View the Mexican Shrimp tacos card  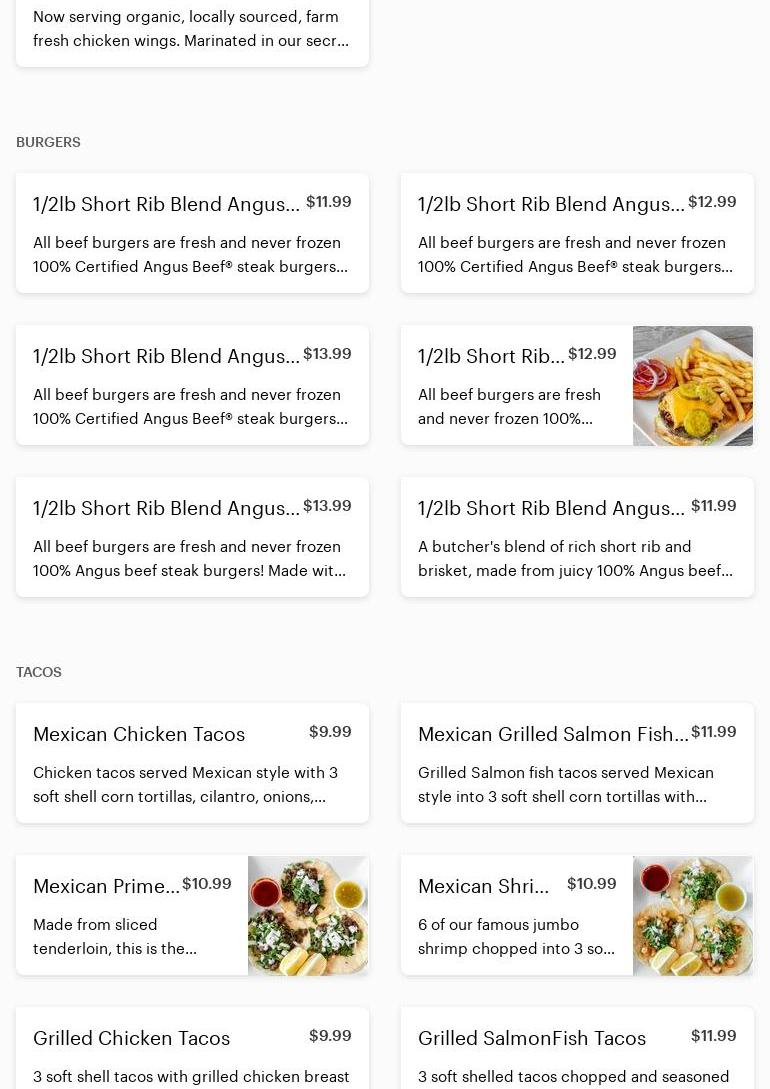(576, 915)
